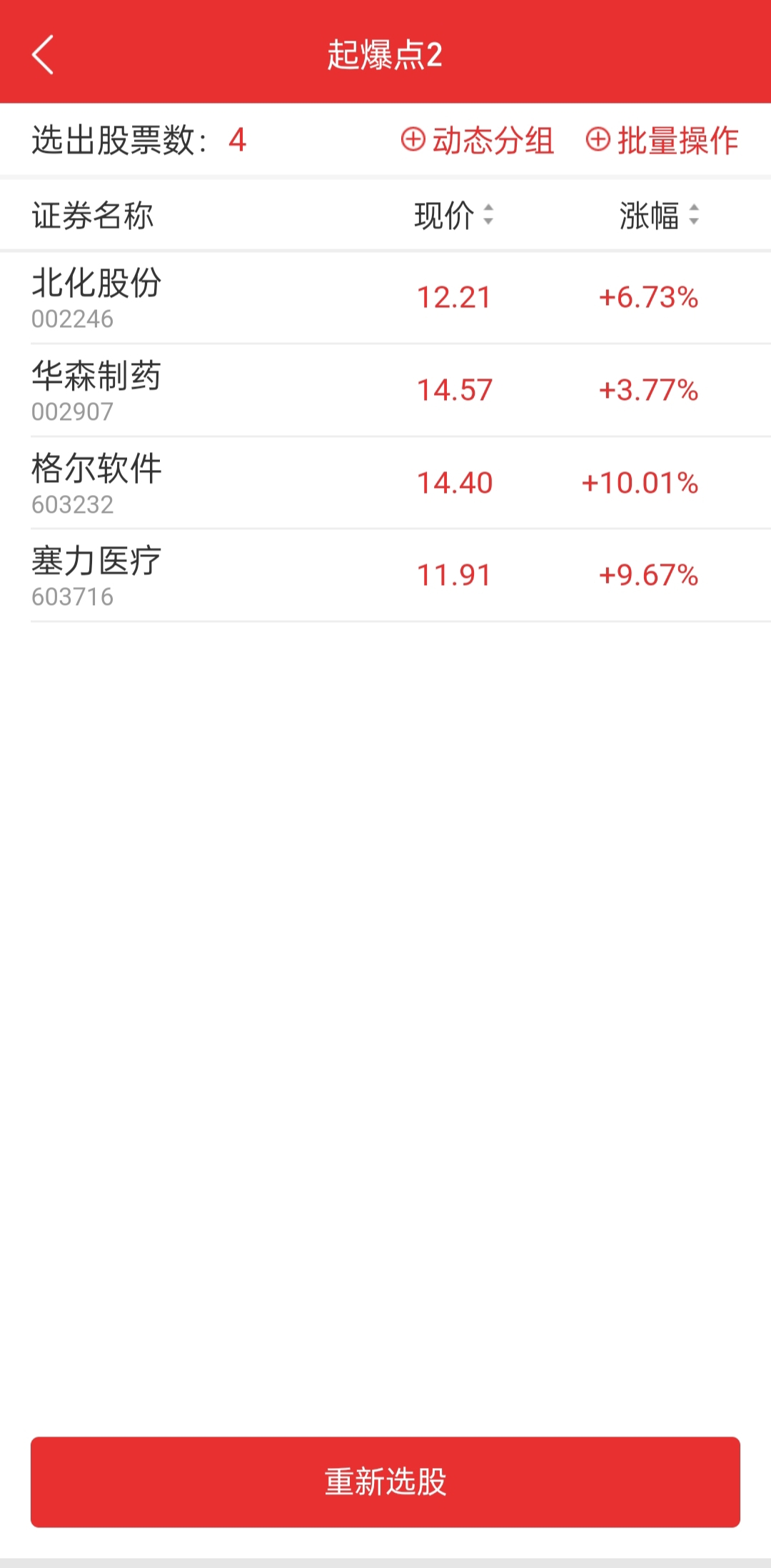The image size is (771, 1568).
Task: Go back using the top-left arrow
Action: (x=43, y=55)
